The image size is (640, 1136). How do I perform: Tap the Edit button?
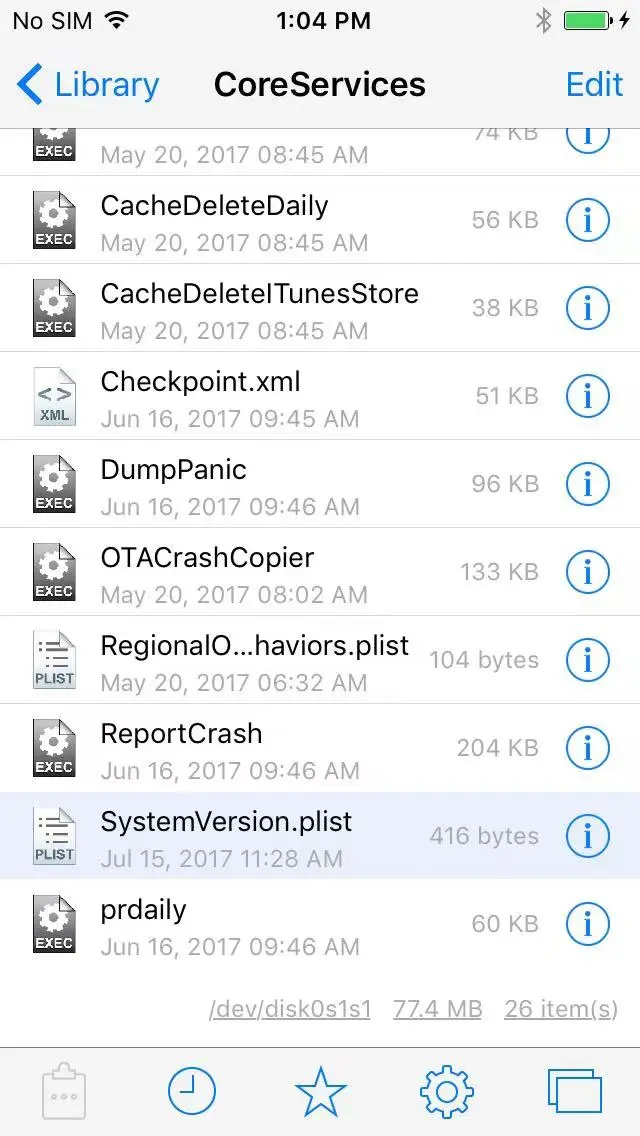(594, 85)
